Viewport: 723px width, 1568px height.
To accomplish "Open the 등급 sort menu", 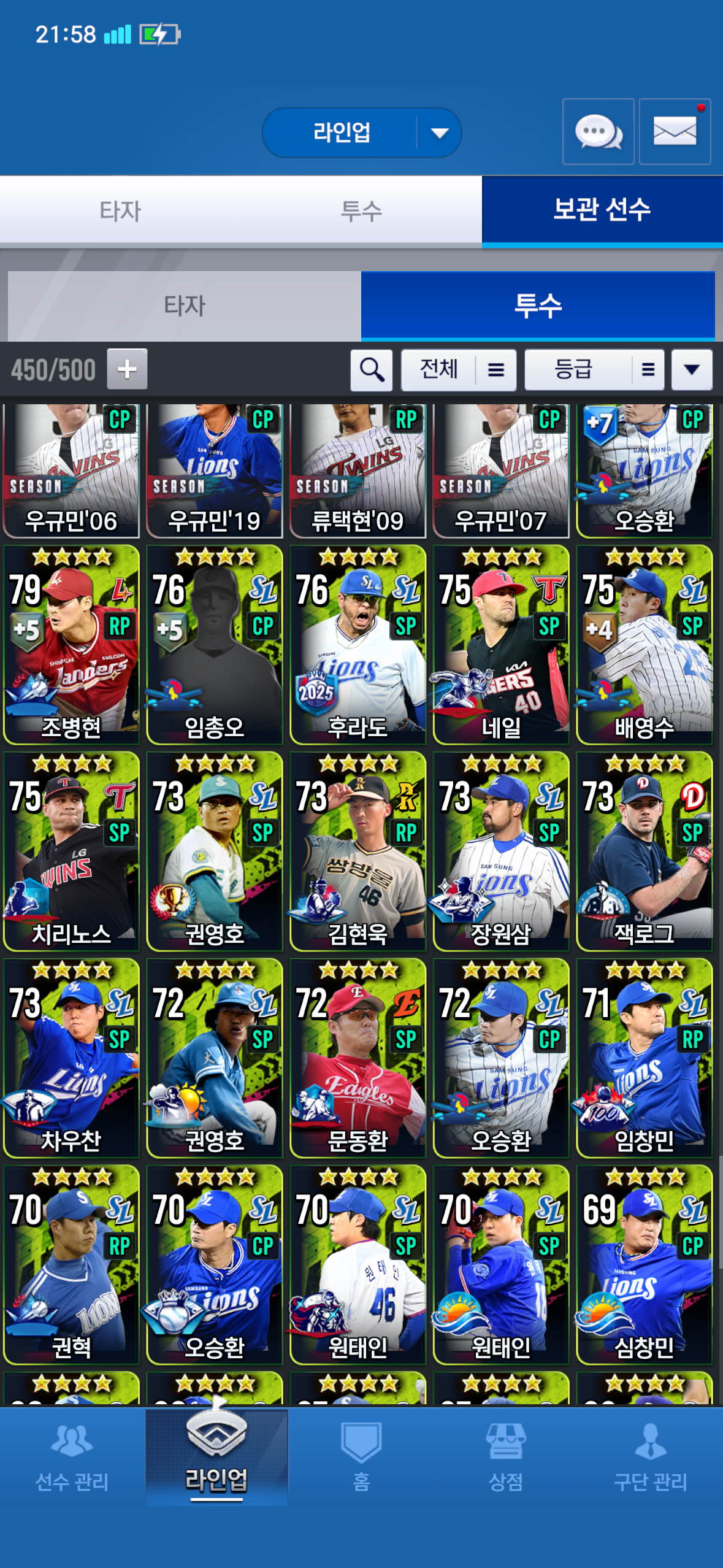I will (x=594, y=370).
